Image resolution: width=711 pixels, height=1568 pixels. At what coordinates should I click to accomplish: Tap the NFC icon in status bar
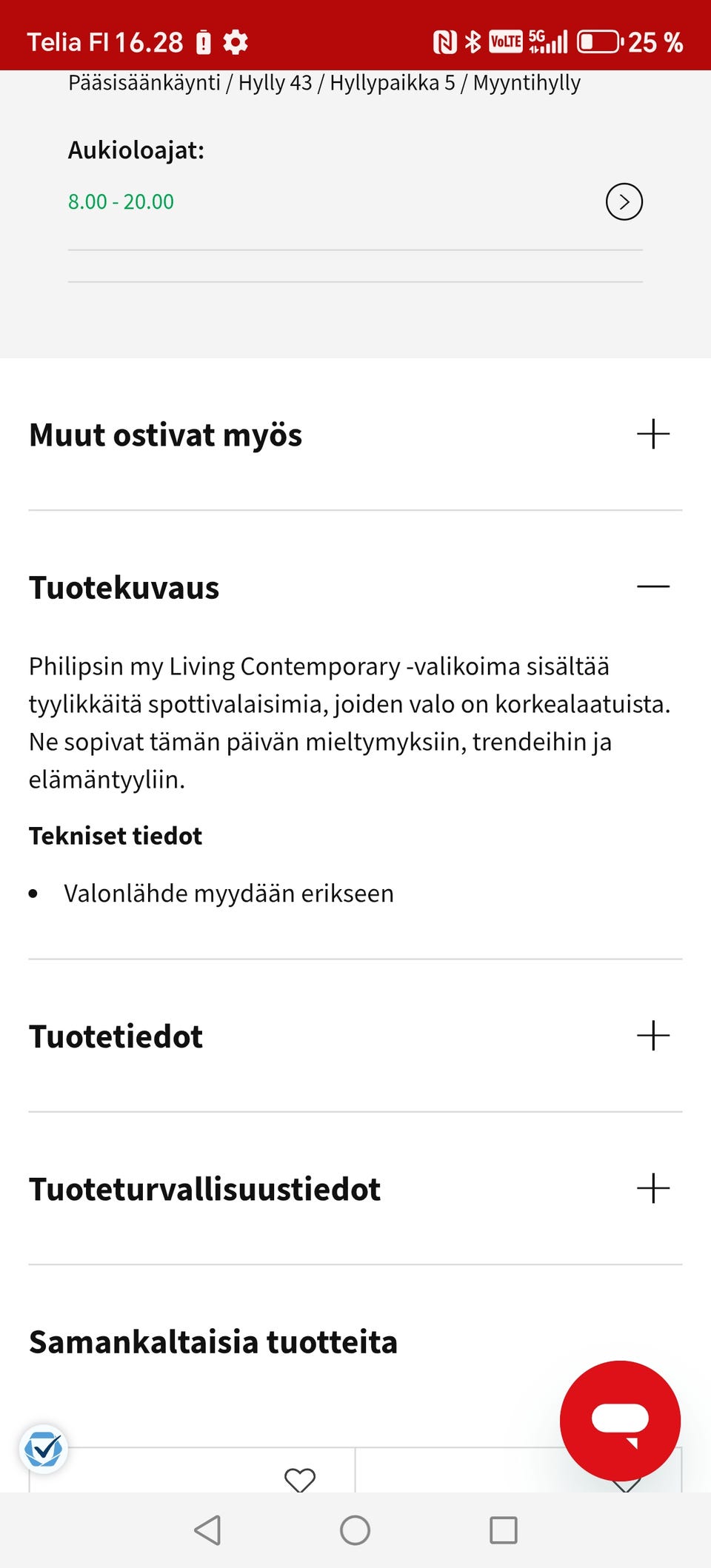pyautogui.click(x=444, y=40)
